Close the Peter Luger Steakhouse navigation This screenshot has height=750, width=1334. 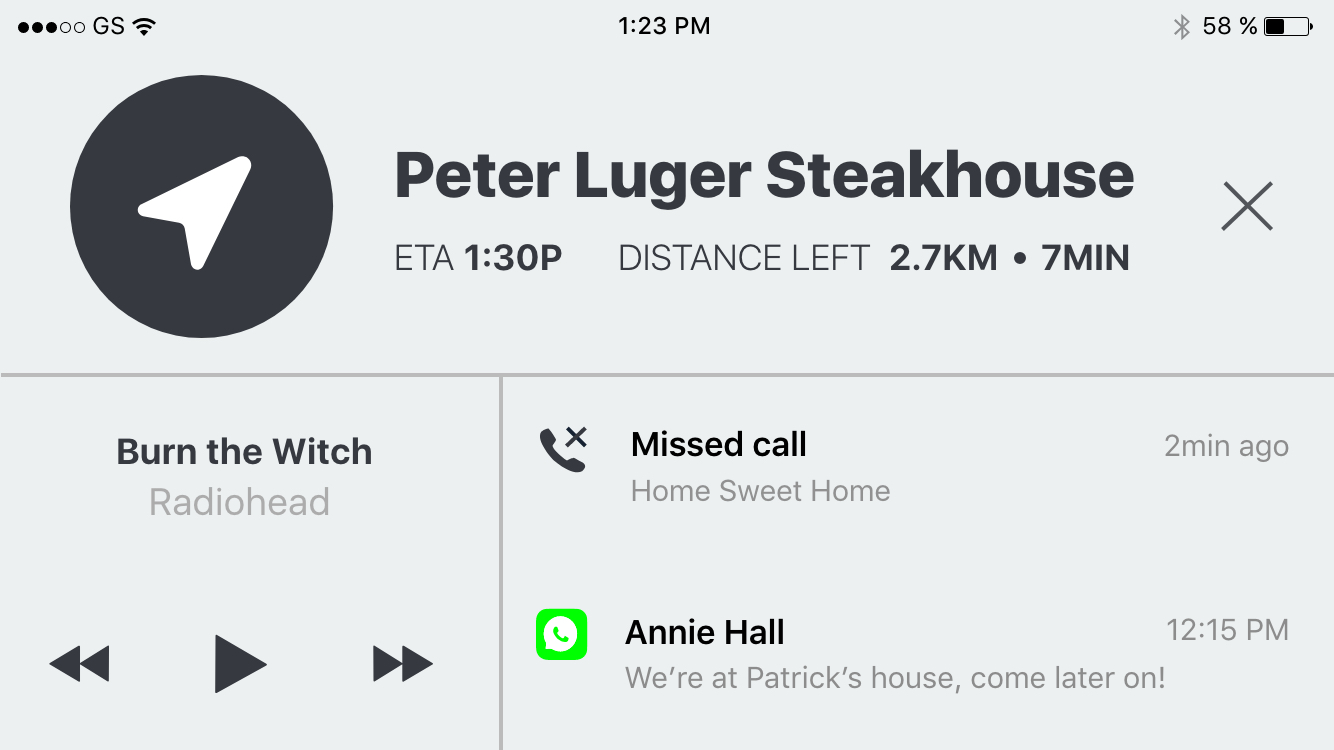(1247, 207)
